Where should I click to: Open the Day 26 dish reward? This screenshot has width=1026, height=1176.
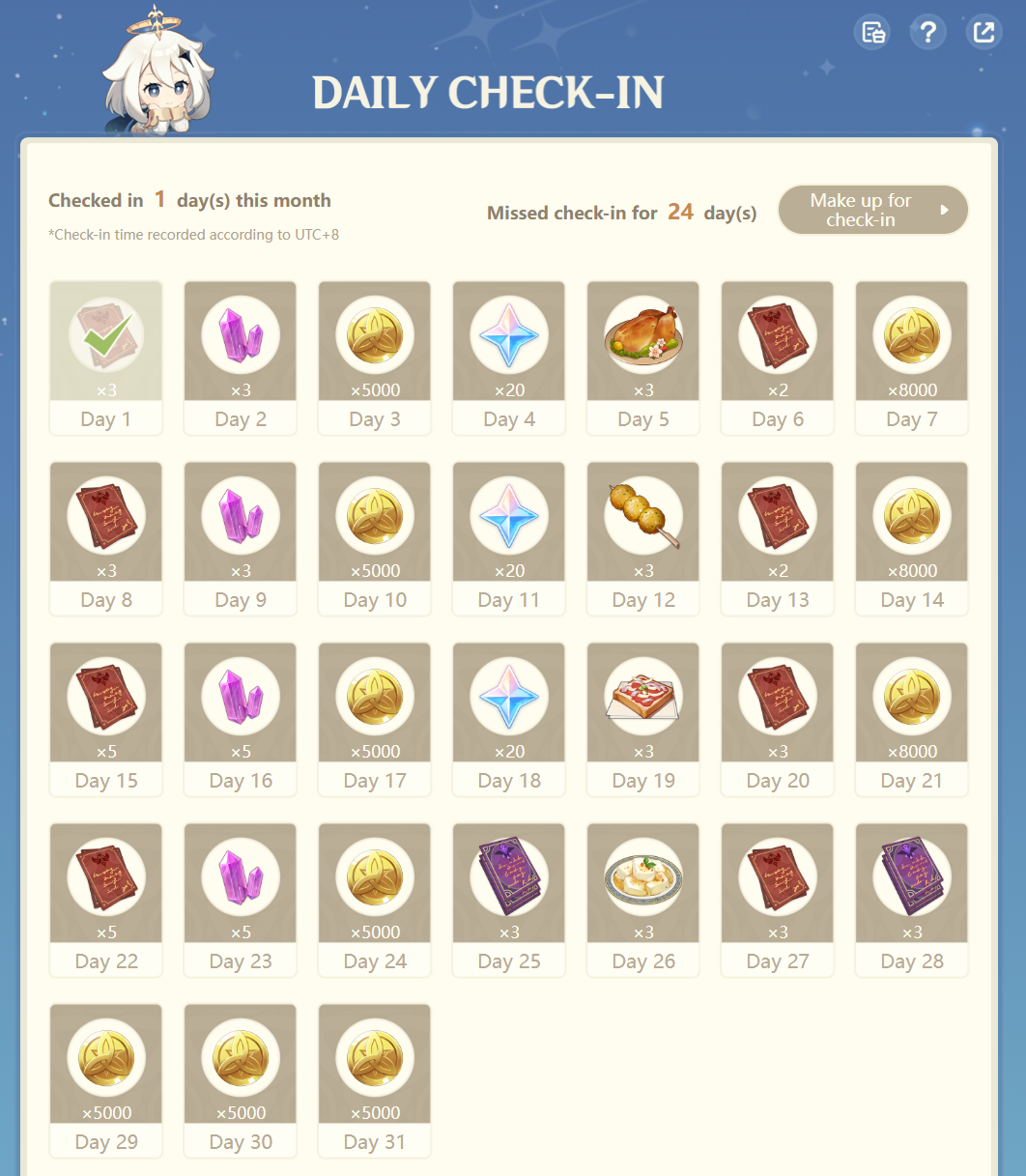[x=643, y=900]
